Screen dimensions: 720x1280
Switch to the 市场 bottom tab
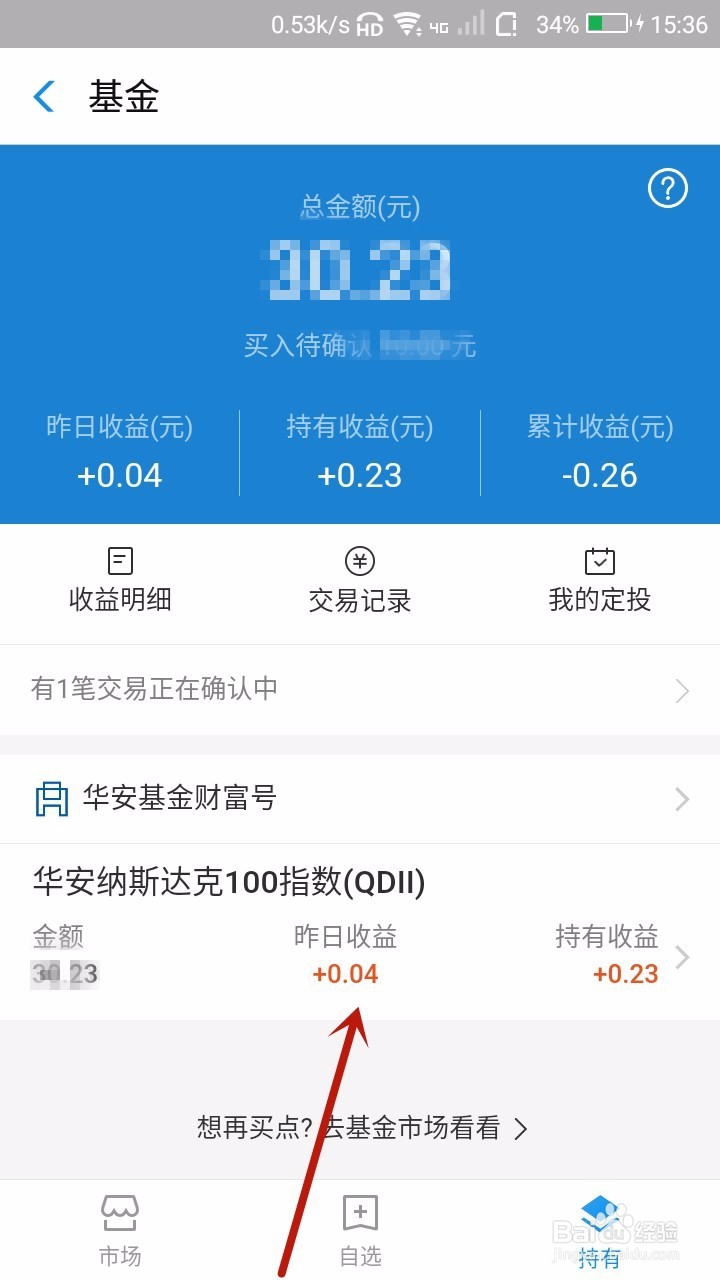(120, 1228)
